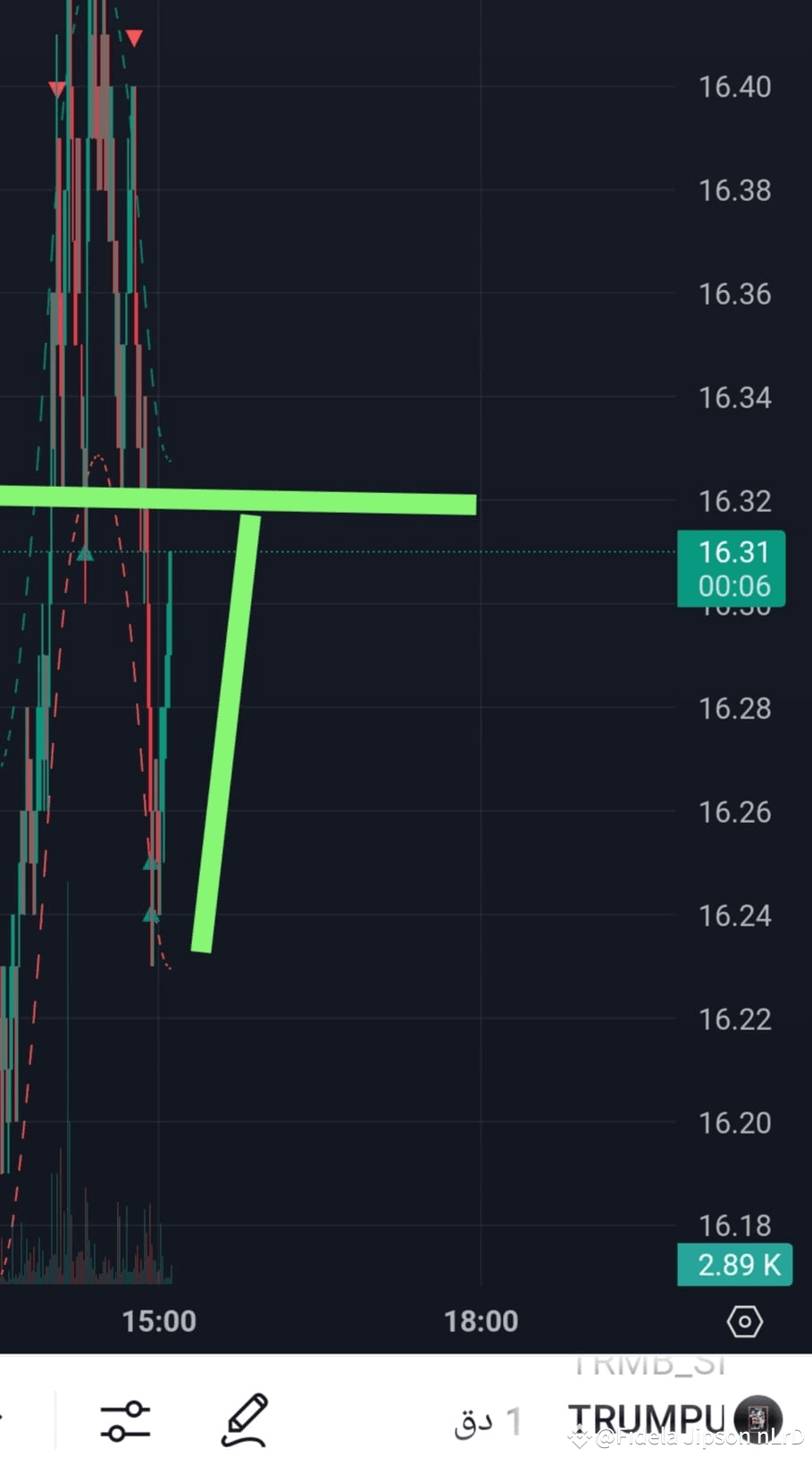The image size is (812, 1457).
Task: Tap the 18:00 time axis label
Action: pyautogui.click(x=482, y=1321)
